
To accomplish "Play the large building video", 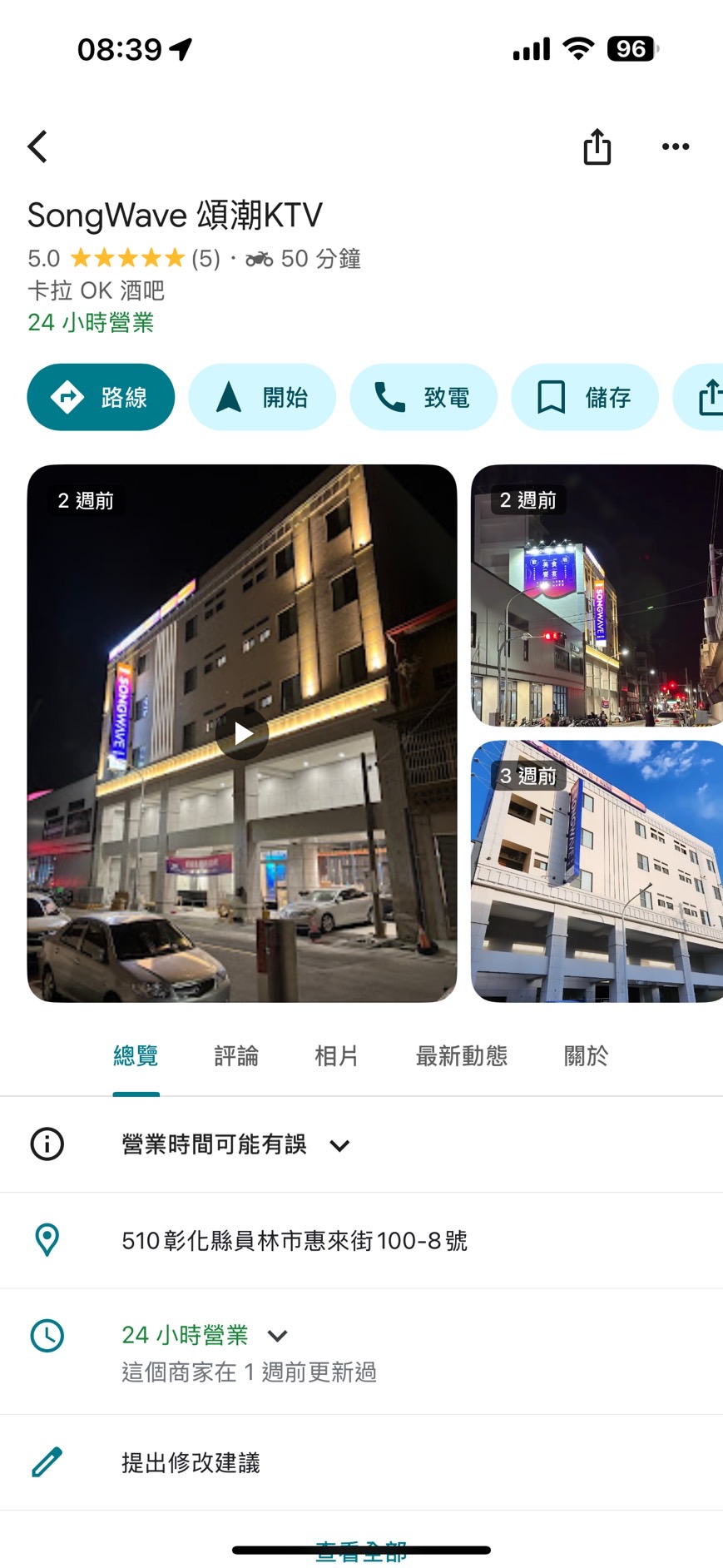I will point(242,733).
